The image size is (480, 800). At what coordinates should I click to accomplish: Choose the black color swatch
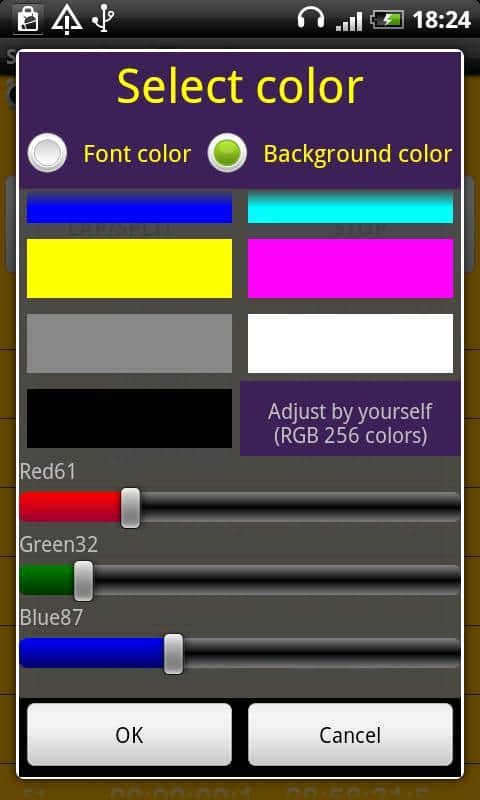(130, 418)
